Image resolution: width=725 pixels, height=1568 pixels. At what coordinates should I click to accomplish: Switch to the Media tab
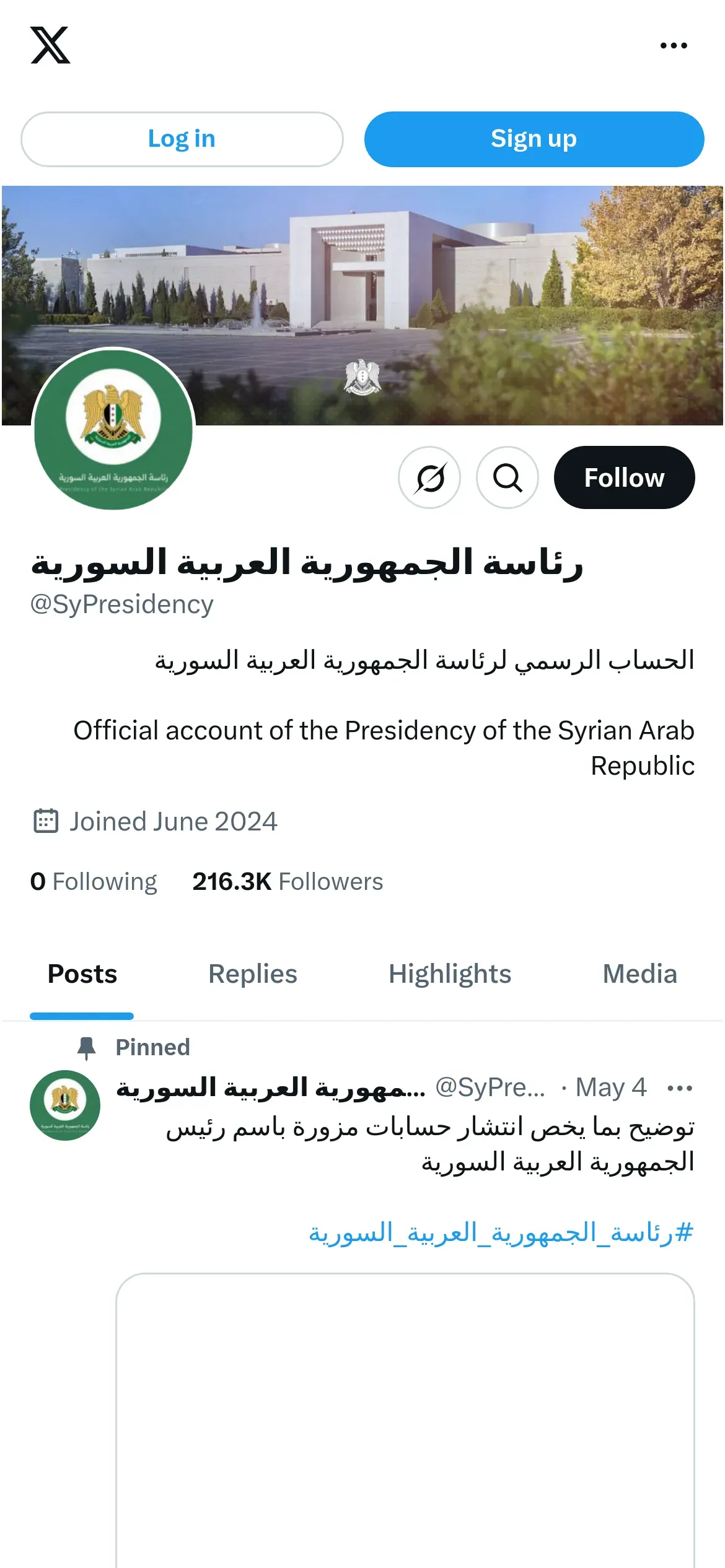point(639,974)
